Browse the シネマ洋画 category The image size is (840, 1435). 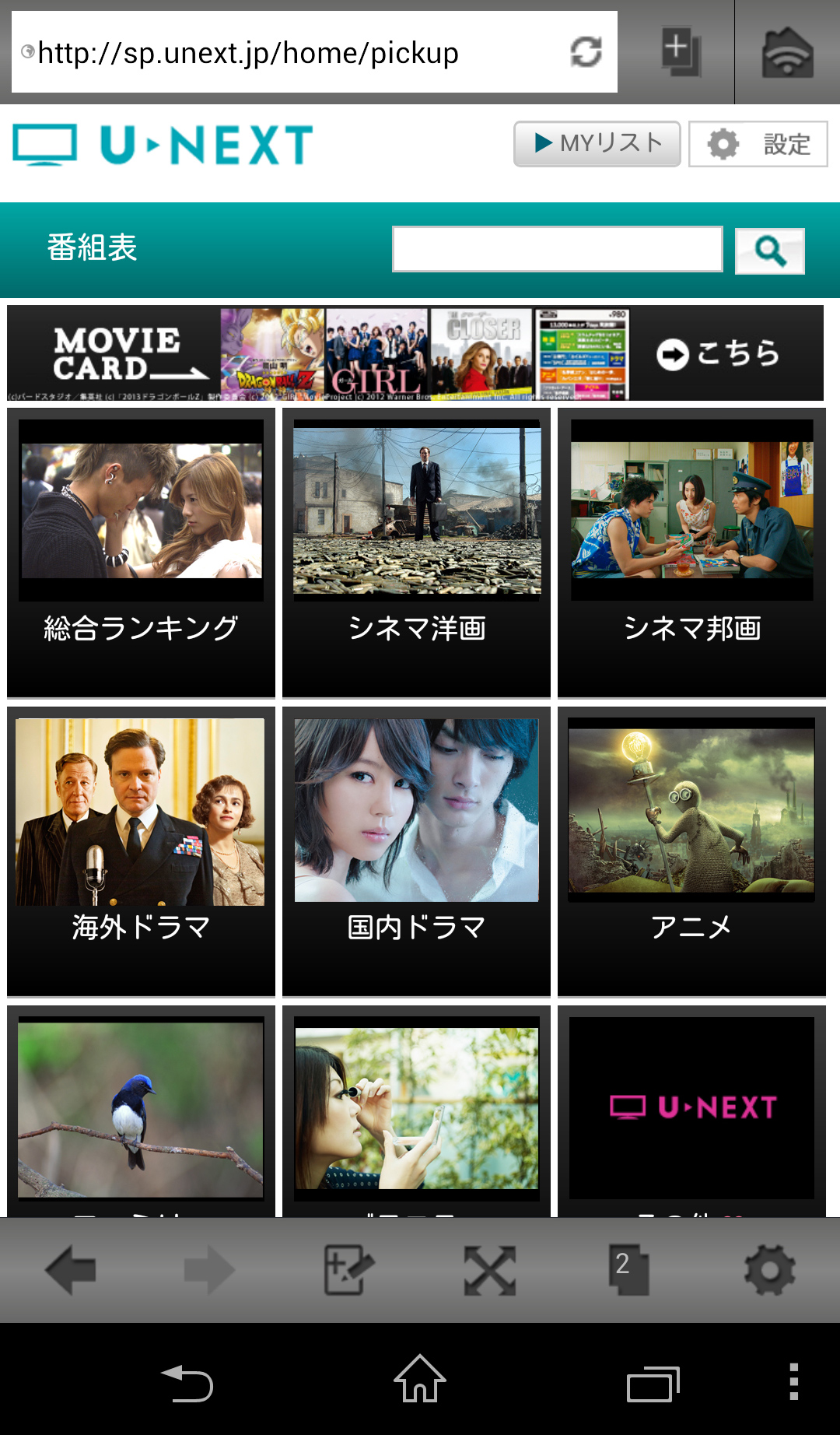tap(416, 553)
